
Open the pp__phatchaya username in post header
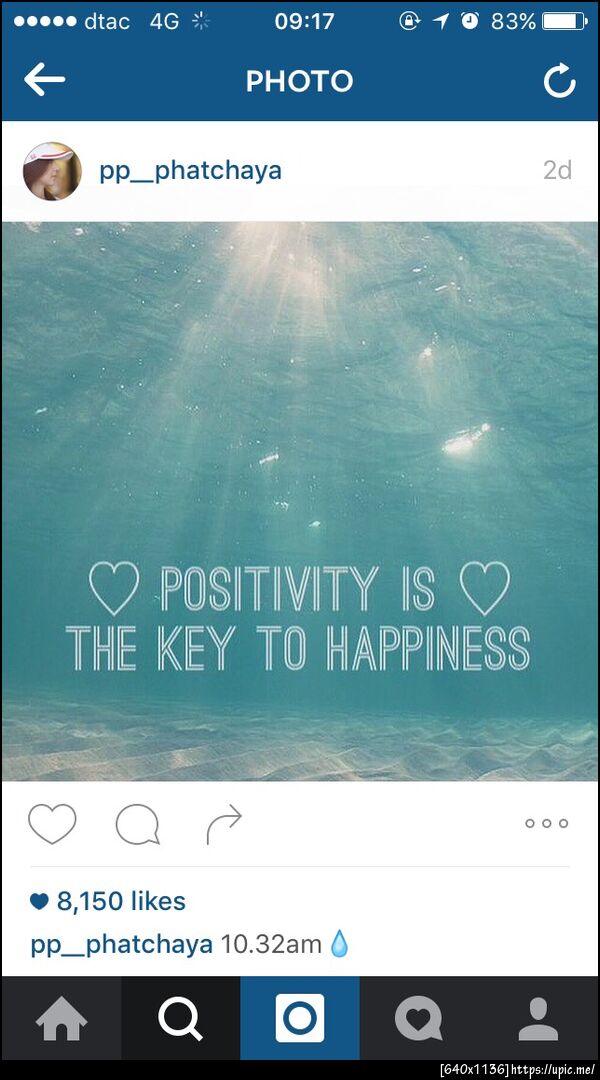click(190, 171)
